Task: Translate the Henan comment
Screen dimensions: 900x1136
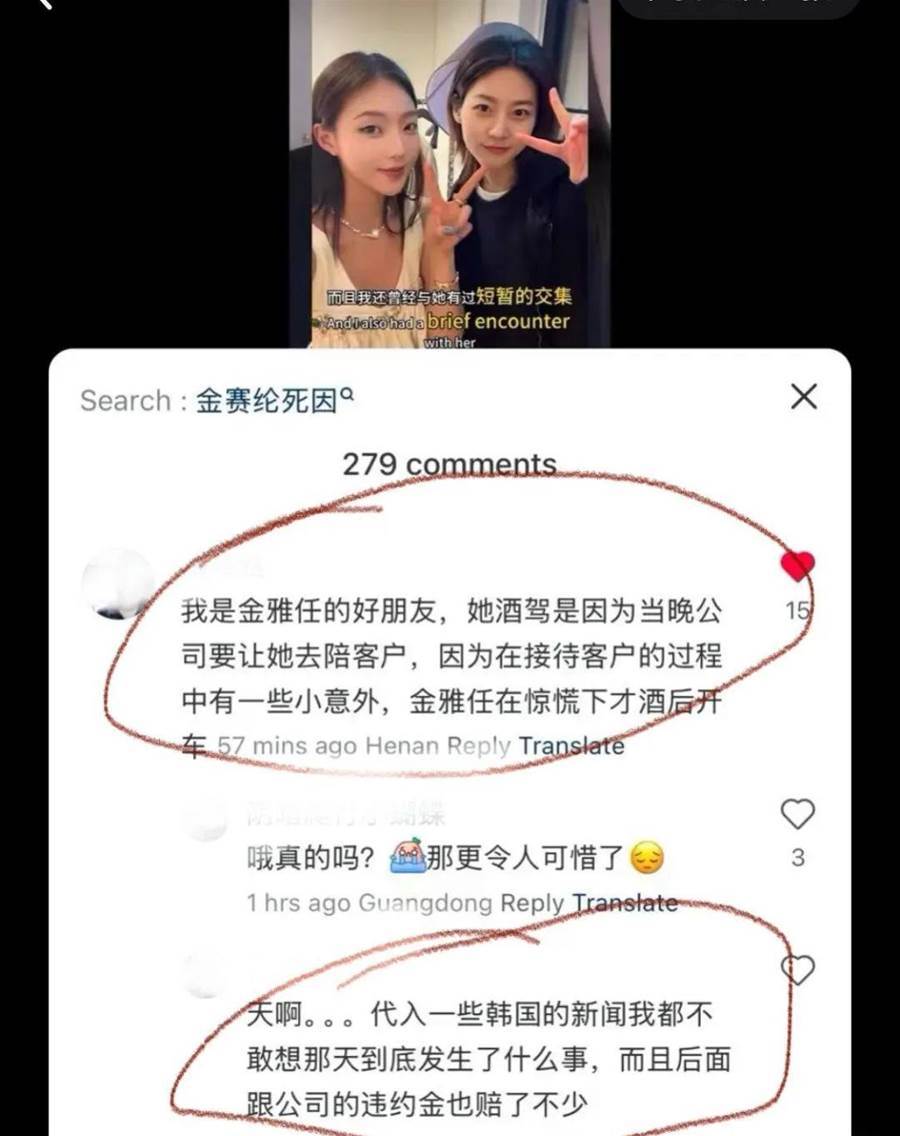Action: (571, 746)
